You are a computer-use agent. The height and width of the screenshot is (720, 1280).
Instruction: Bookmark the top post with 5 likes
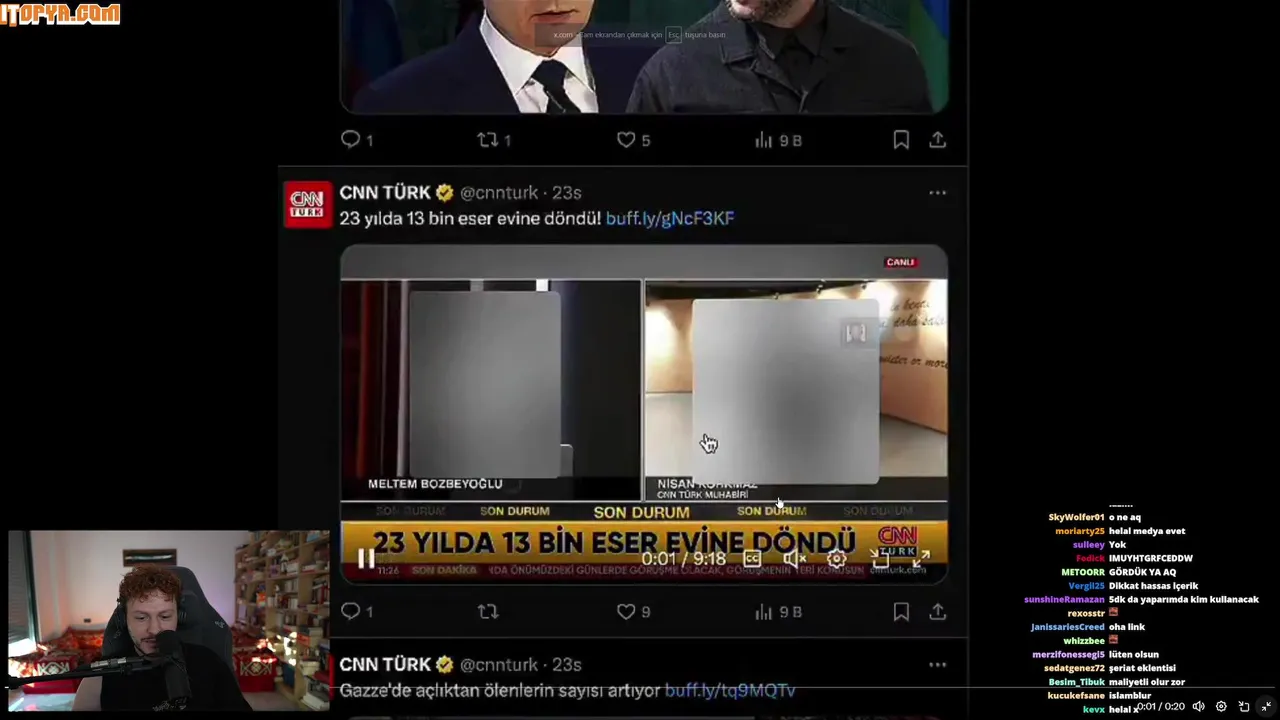tap(901, 140)
